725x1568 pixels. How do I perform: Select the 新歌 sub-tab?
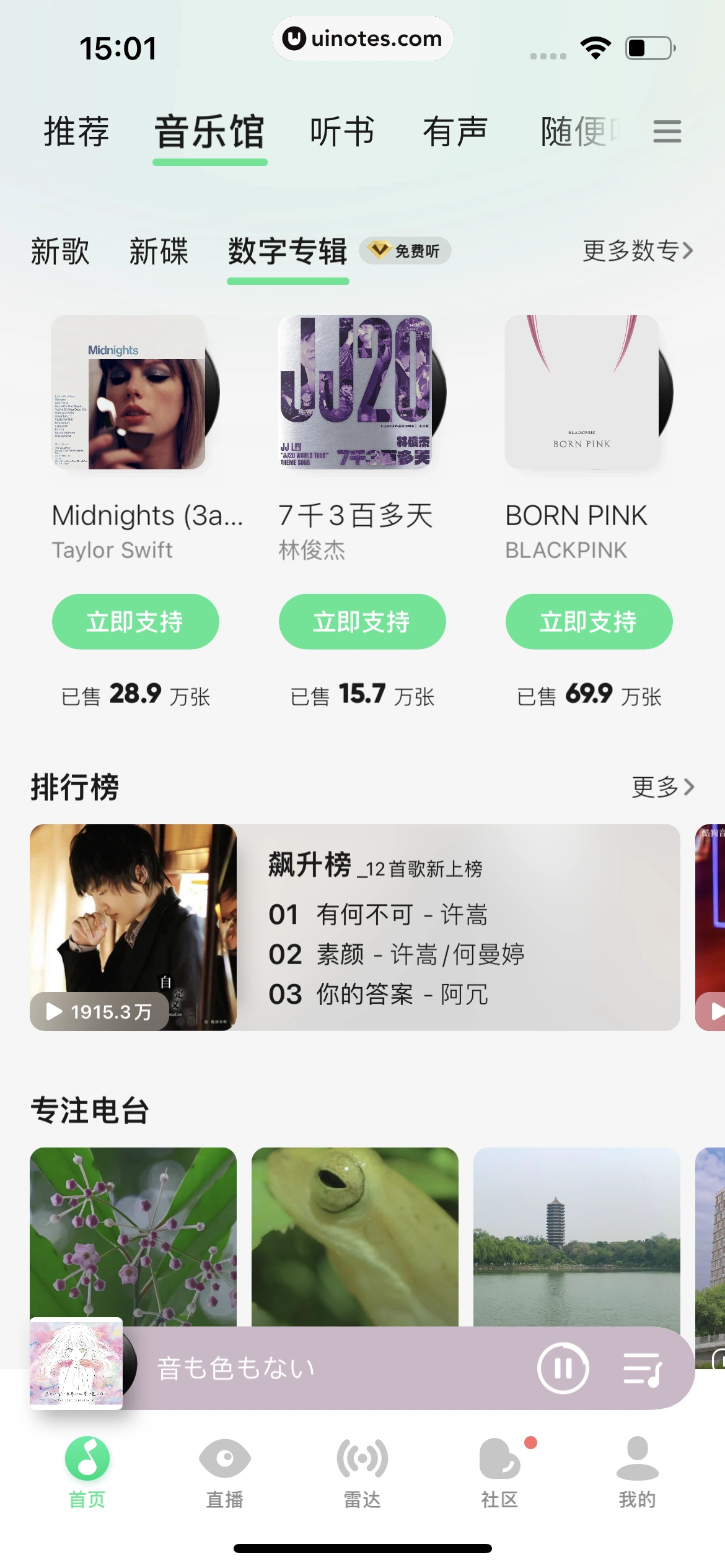click(x=60, y=251)
